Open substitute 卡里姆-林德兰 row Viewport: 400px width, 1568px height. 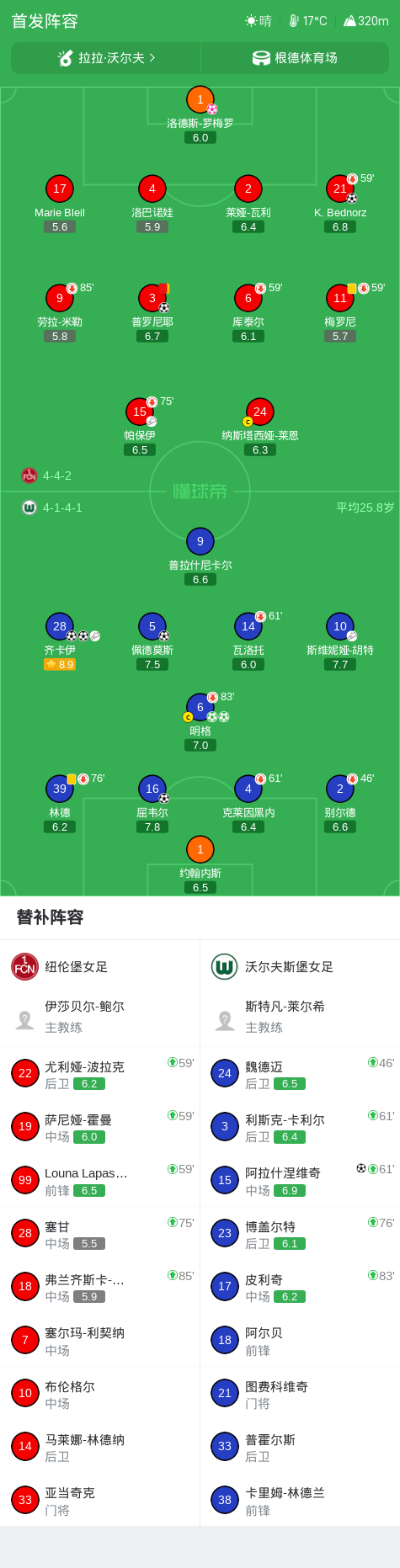[300, 1500]
